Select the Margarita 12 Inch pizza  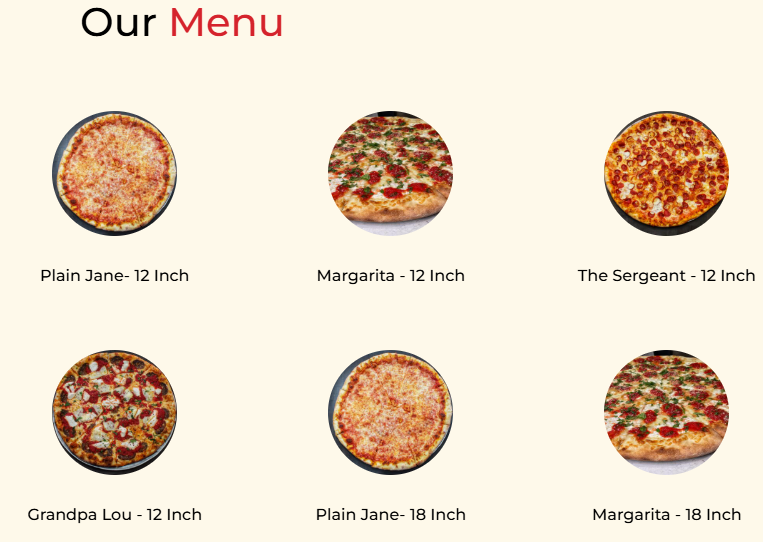point(390,173)
